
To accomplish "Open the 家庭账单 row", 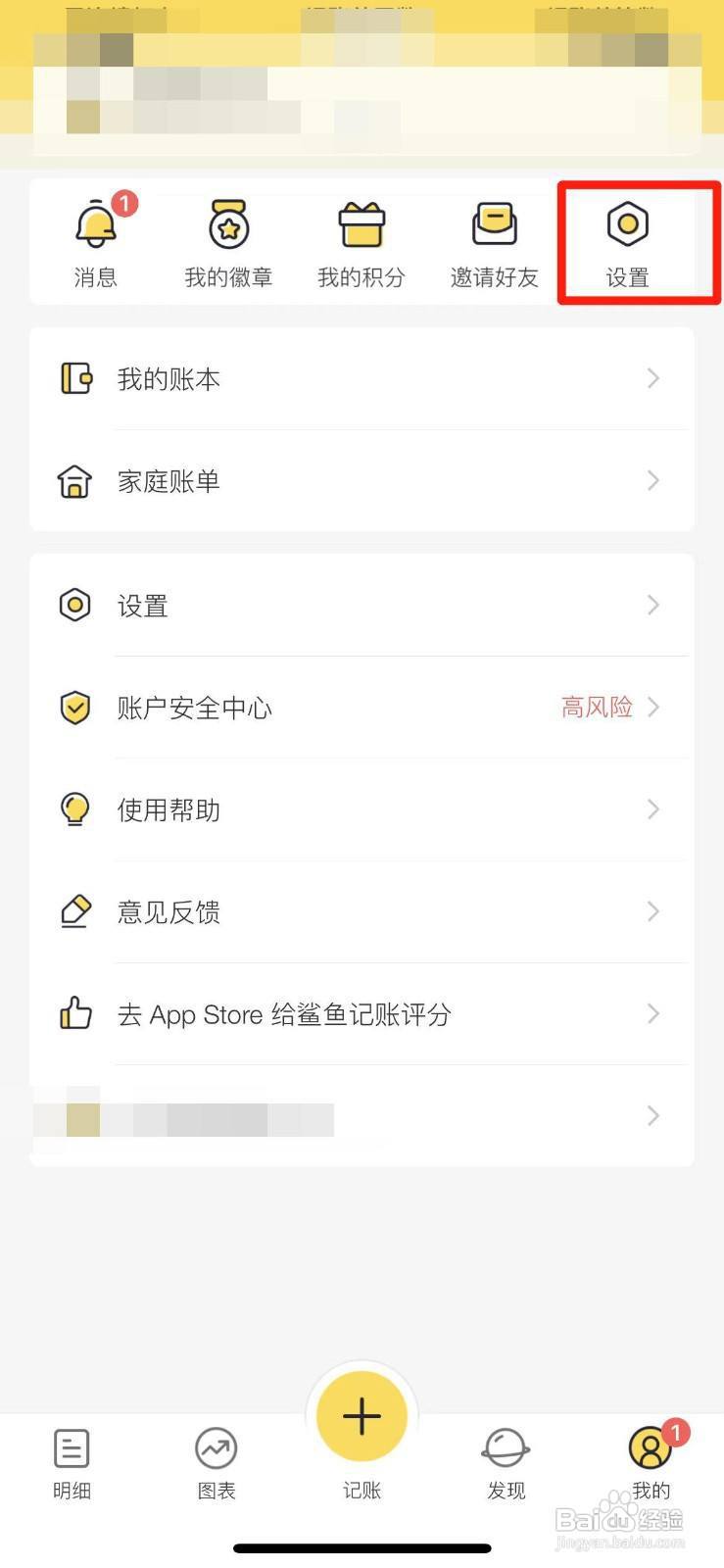I will pos(362,480).
